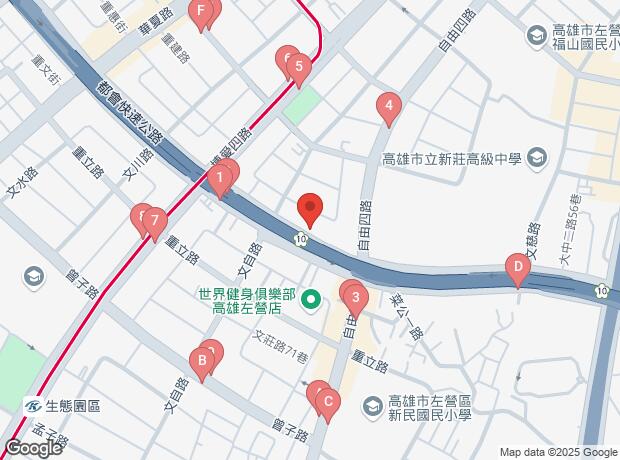
Task: Tap map marker number 5
Action: (298, 68)
